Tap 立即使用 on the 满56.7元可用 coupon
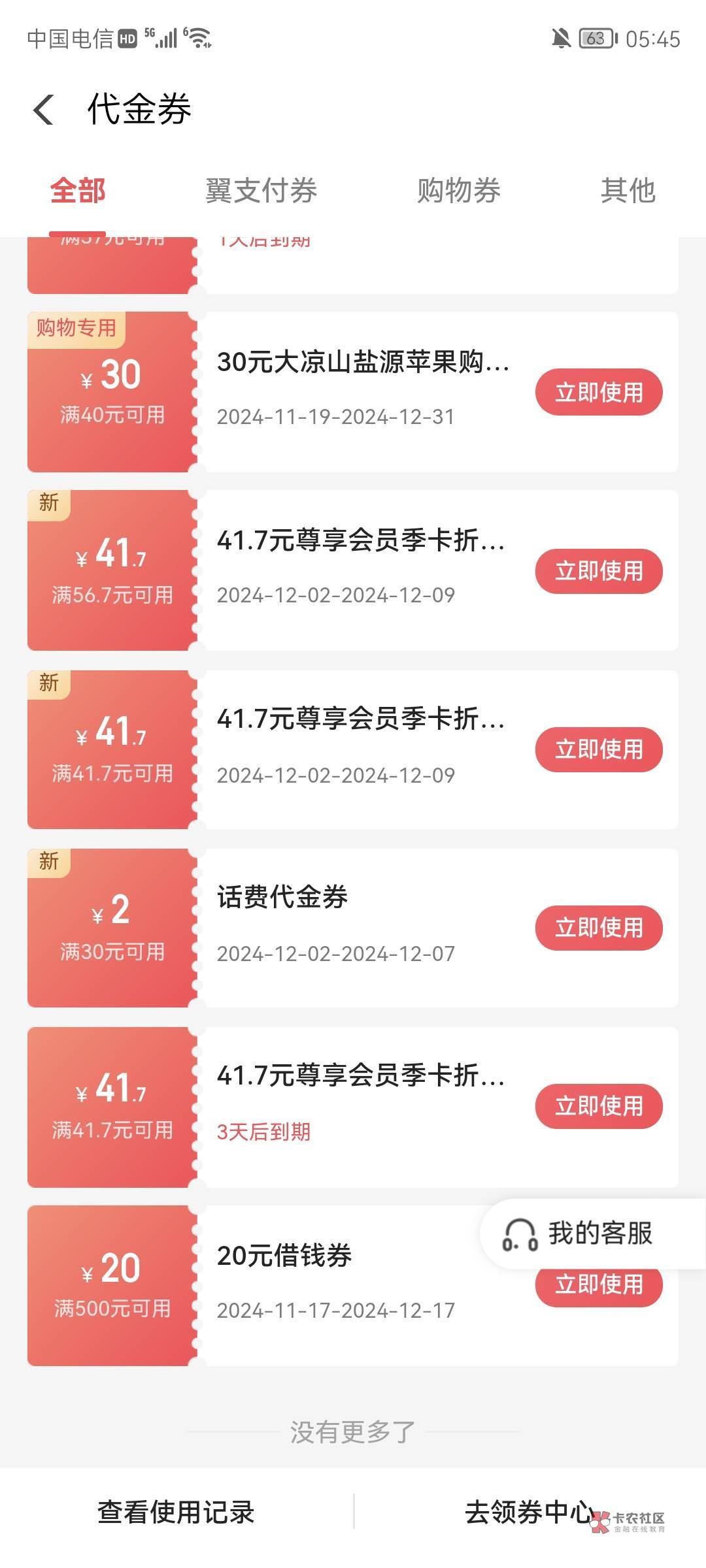This screenshot has width=706, height=1568. pos(599,571)
